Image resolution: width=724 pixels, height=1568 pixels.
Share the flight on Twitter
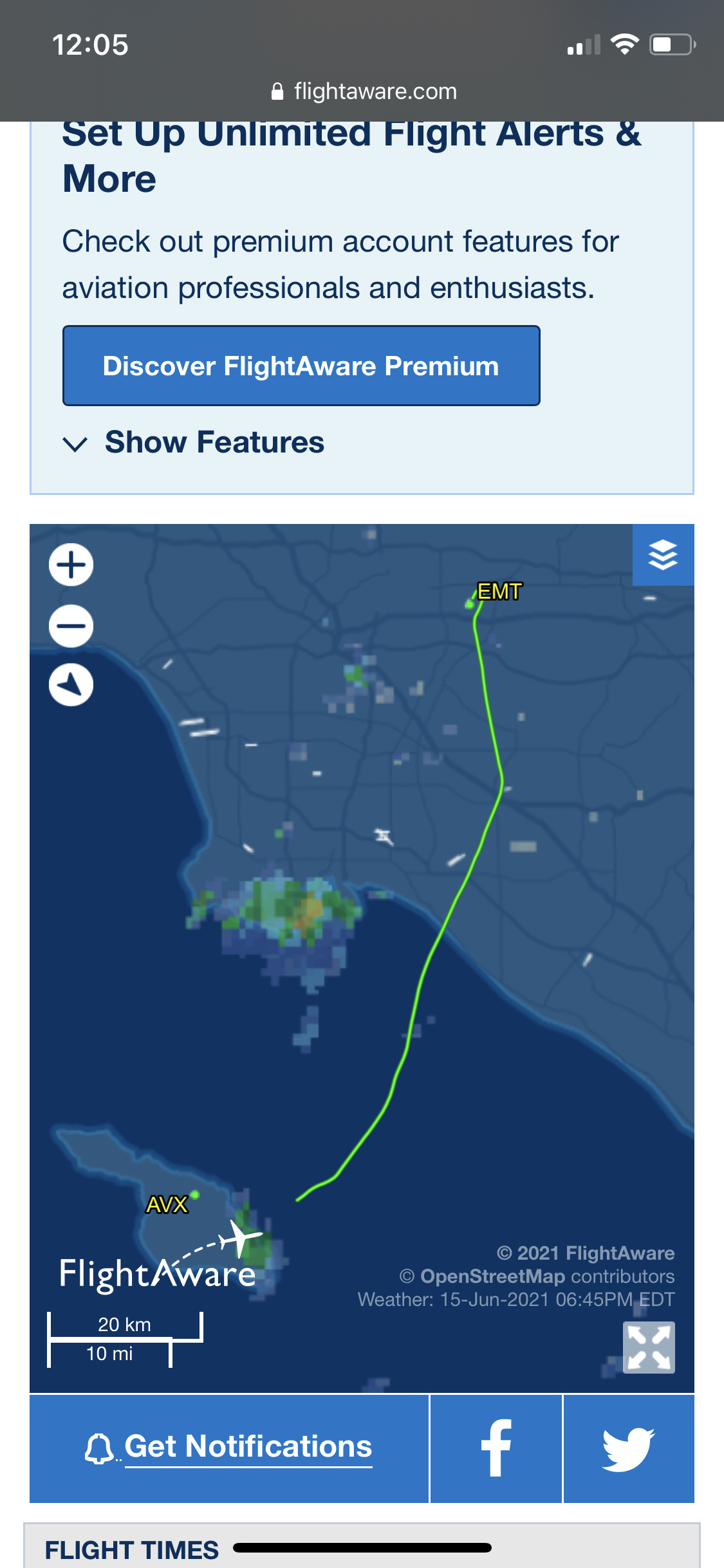[x=629, y=1448]
